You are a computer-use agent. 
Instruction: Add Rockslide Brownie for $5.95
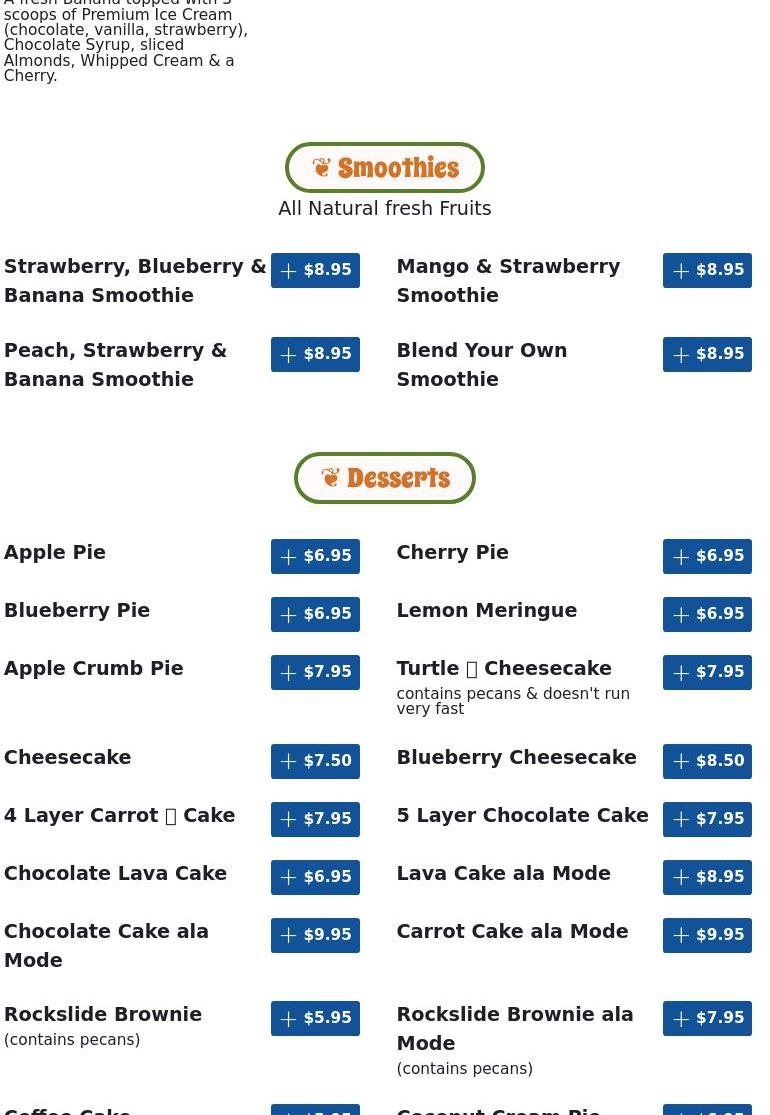point(315,1018)
